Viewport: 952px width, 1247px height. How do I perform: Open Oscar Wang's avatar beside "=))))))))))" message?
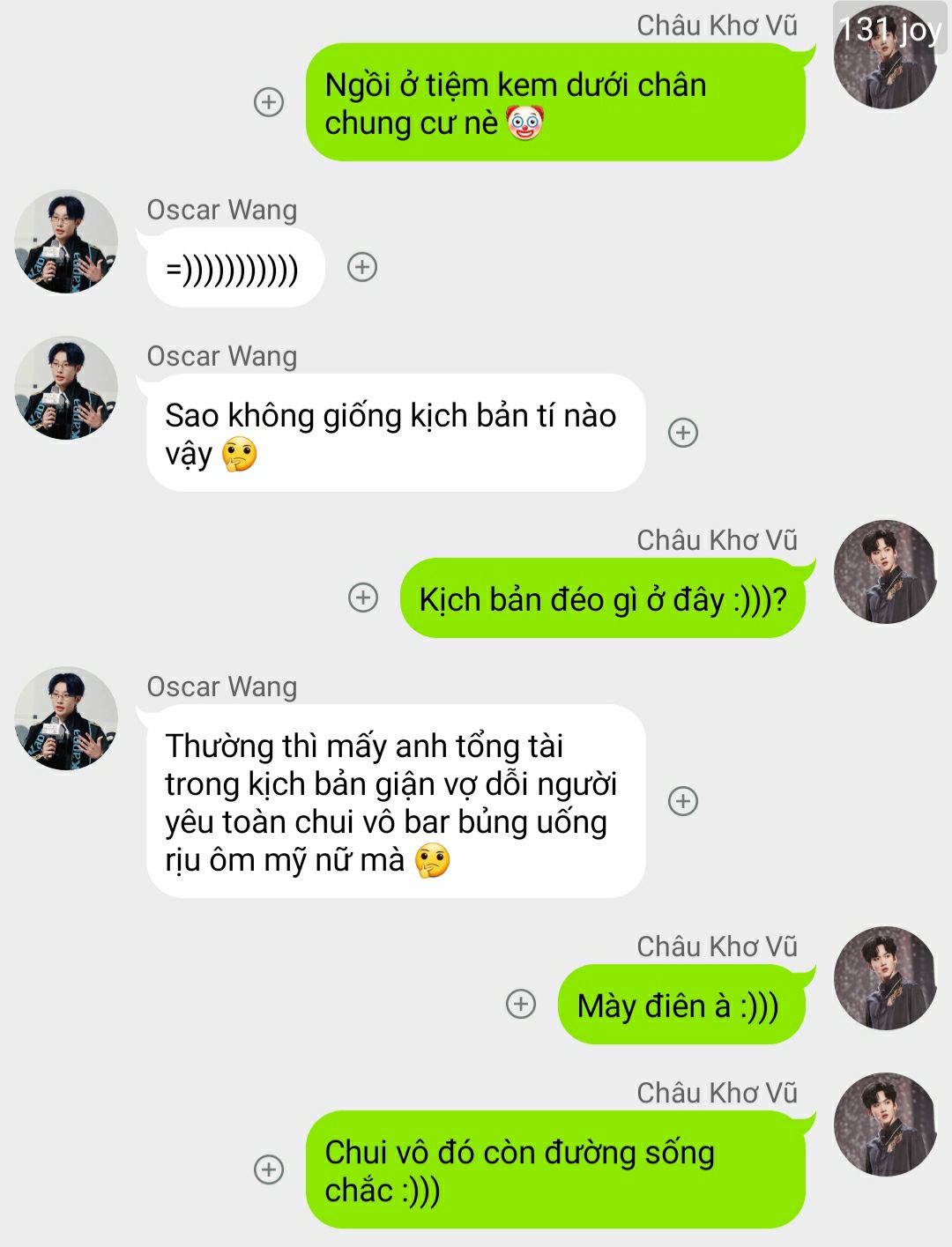[66, 241]
